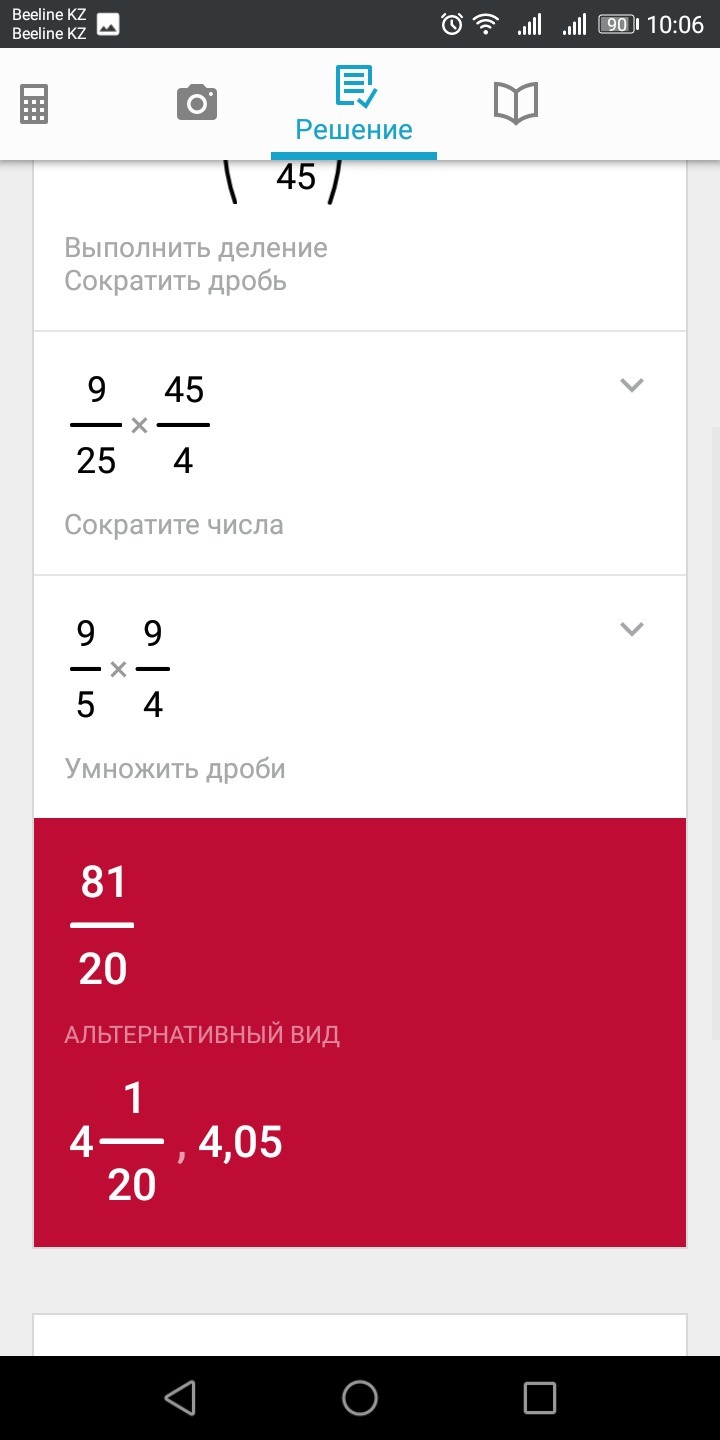Open the recent apps view
Screen dimensions: 720x1440
coord(539,1398)
